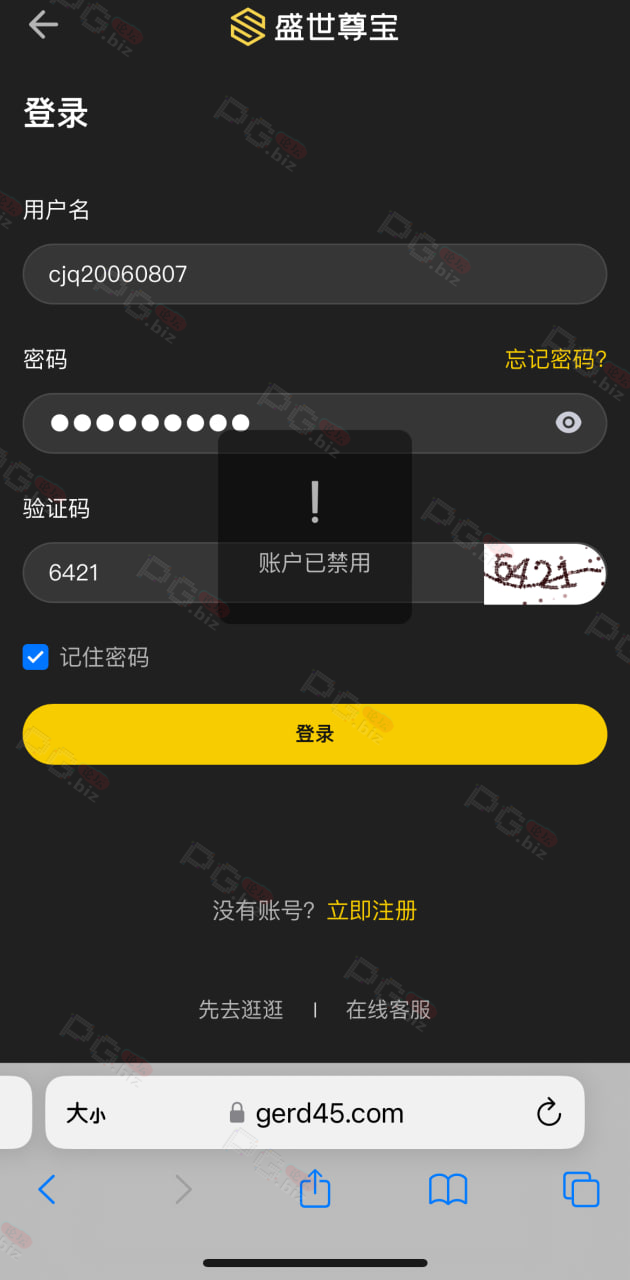The image size is (630, 1280).
Task: Show password with the eye icon
Action: click(x=568, y=423)
